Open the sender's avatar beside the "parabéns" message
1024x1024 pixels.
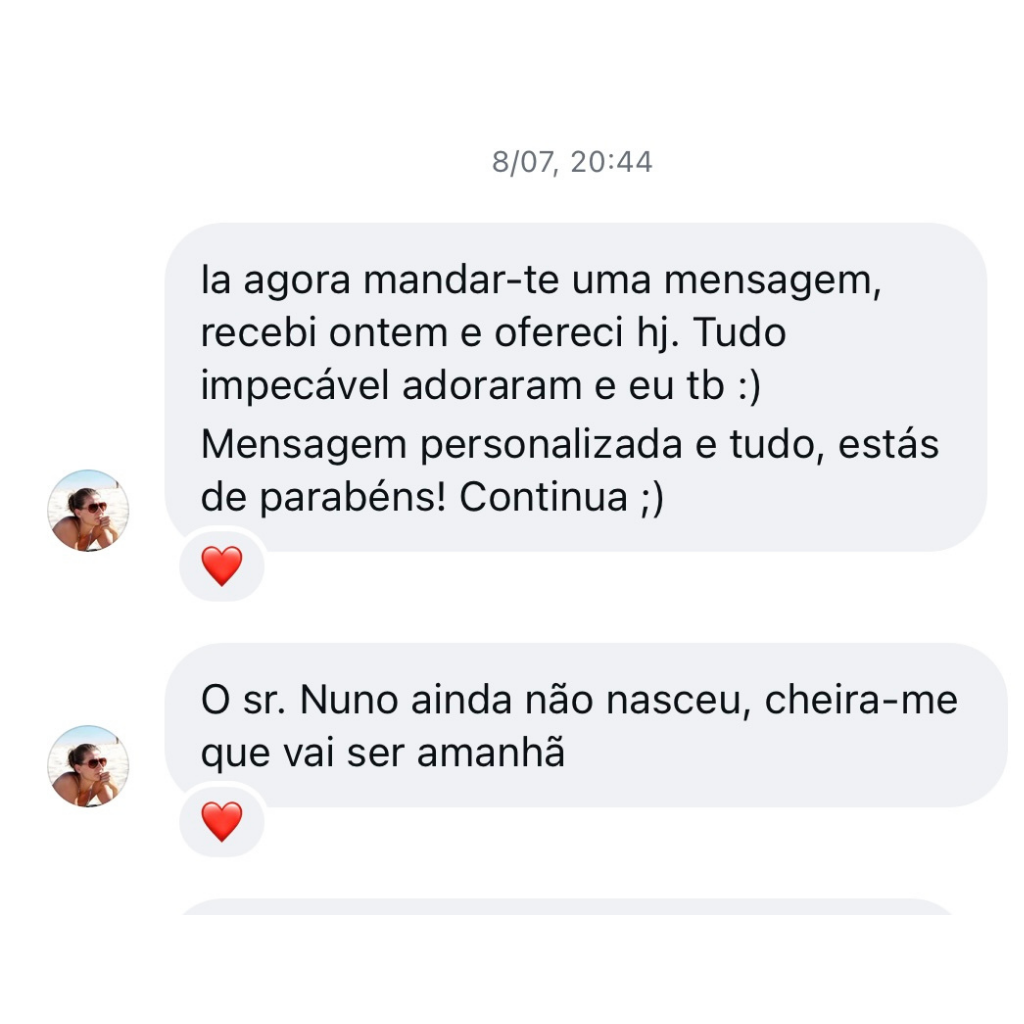point(88,510)
